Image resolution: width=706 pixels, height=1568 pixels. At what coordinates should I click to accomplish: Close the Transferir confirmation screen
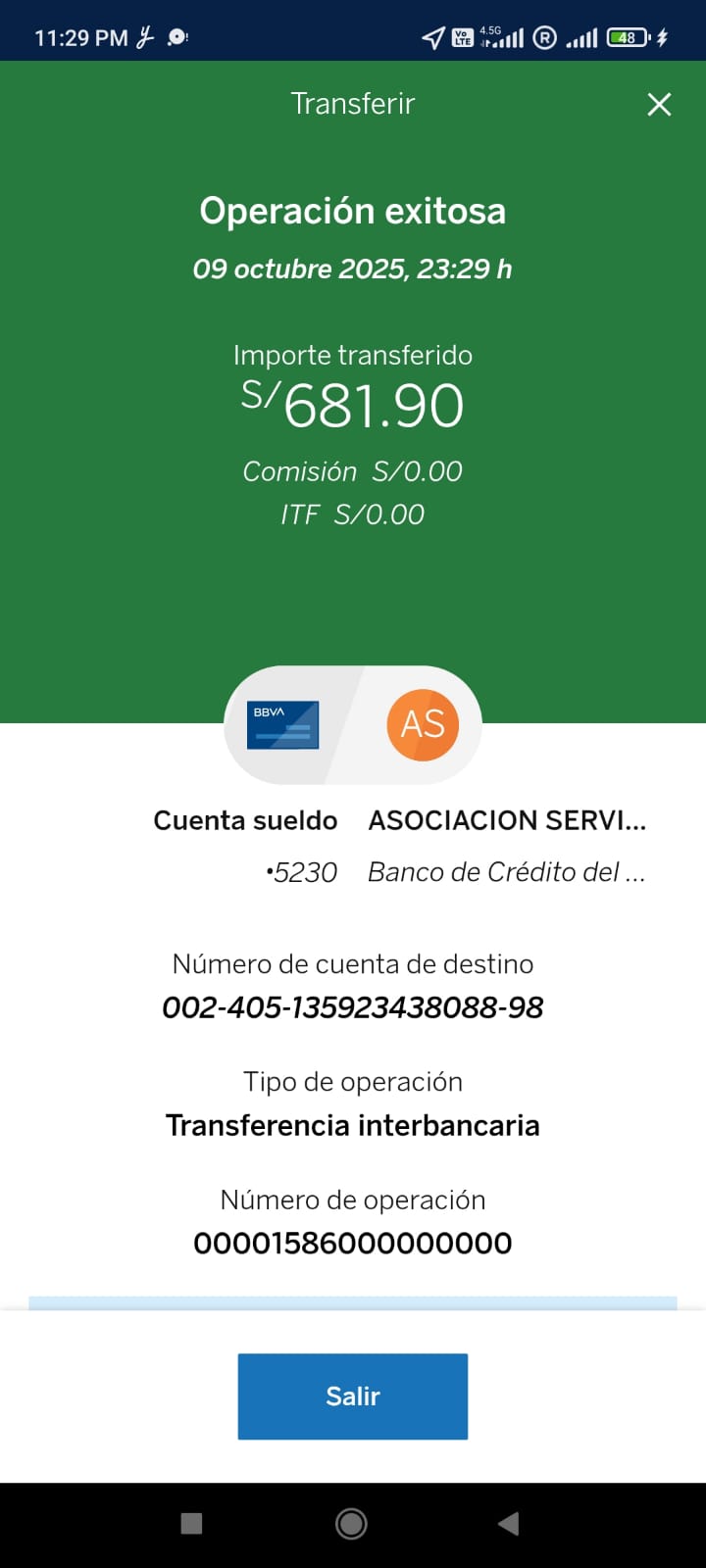[x=659, y=105]
